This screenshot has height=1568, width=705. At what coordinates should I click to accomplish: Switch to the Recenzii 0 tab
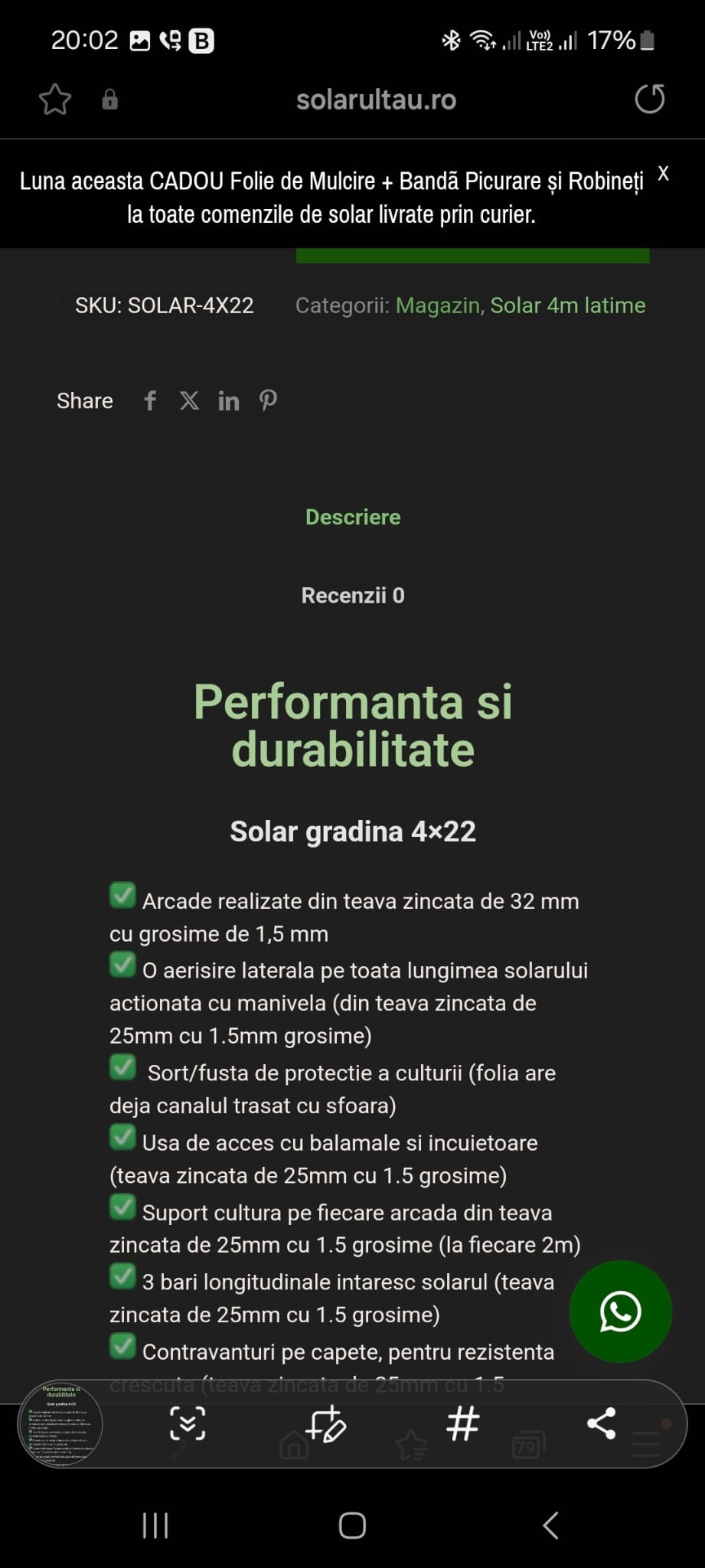tap(353, 596)
